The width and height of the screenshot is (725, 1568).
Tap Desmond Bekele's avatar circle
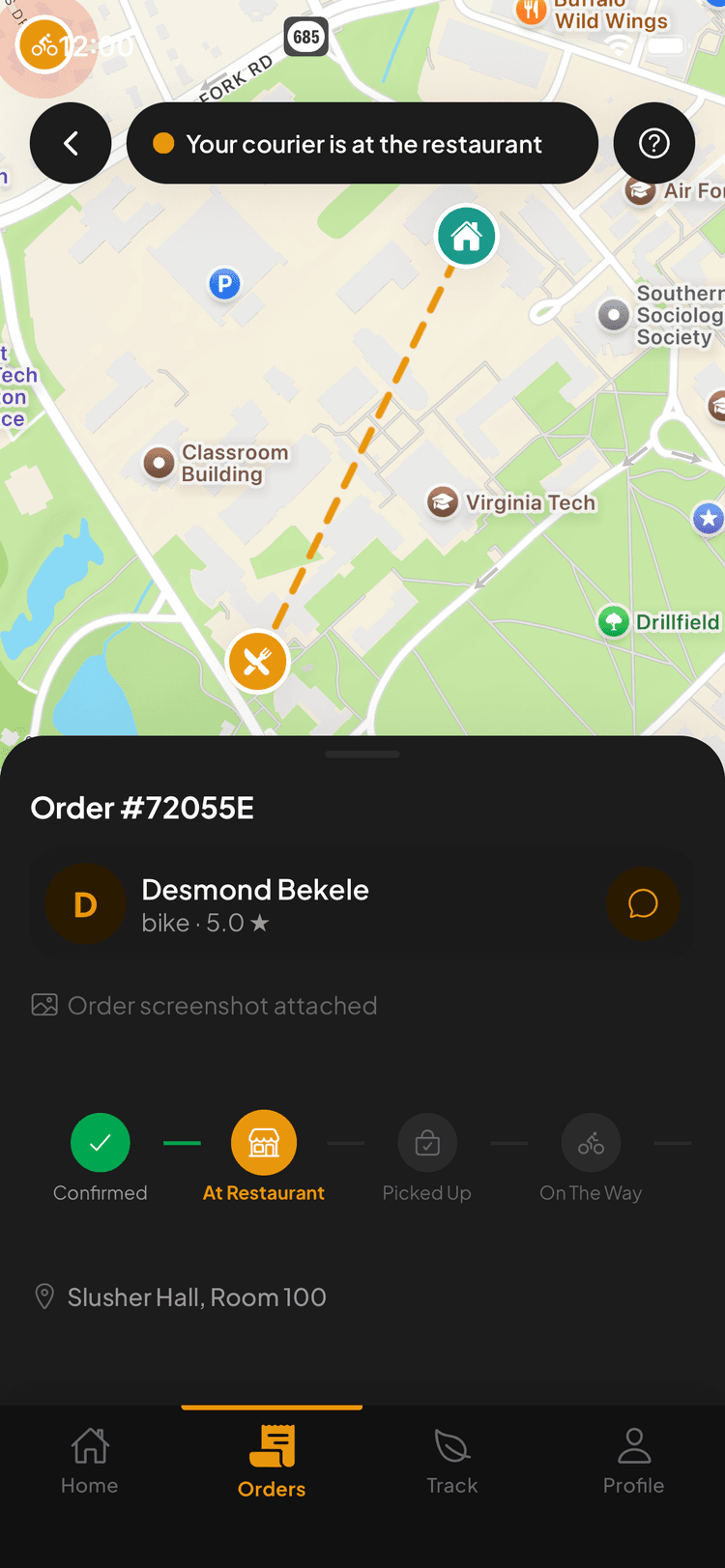tap(85, 903)
